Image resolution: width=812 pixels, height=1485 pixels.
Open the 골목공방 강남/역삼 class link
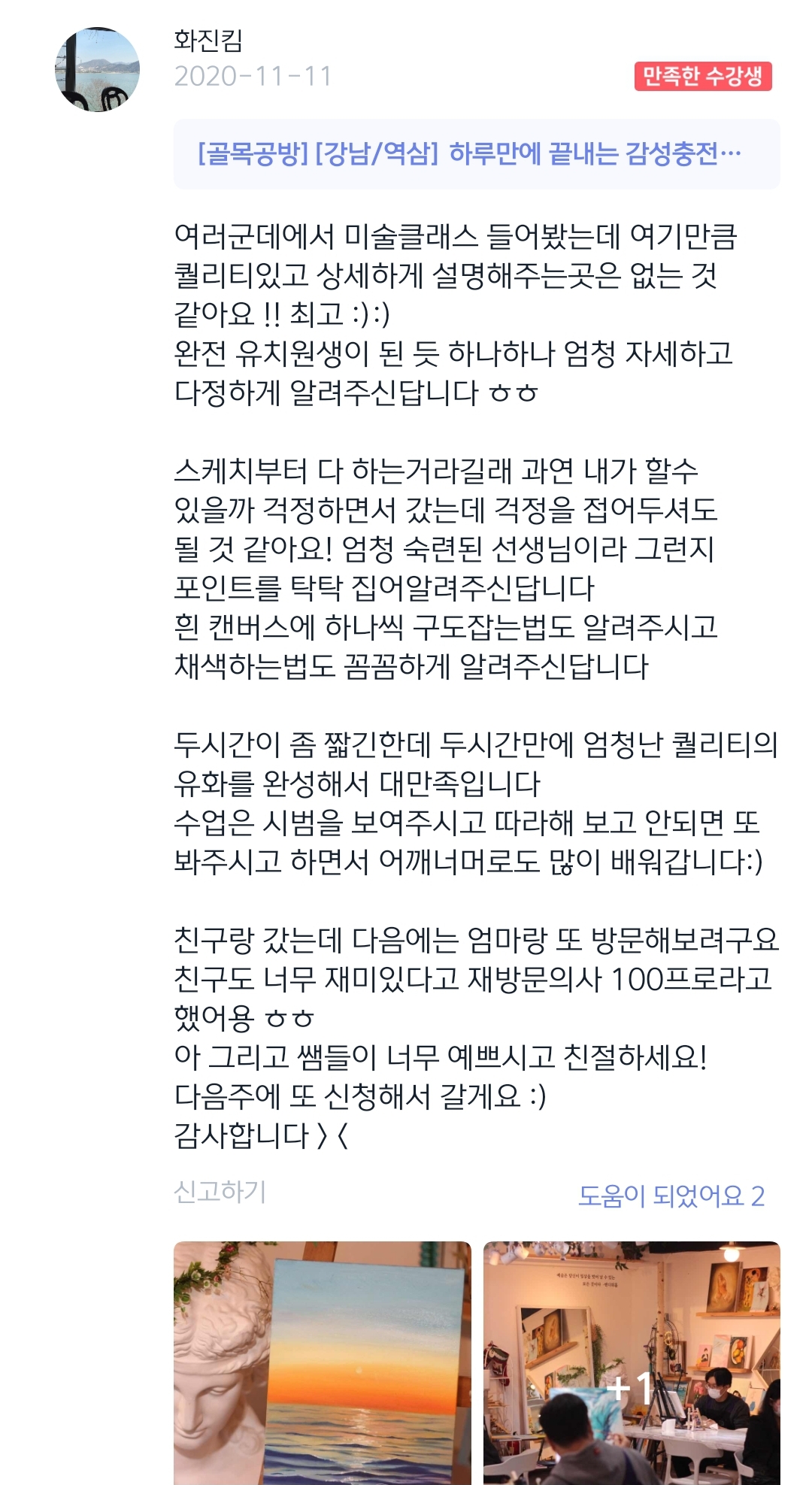point(477,154)
